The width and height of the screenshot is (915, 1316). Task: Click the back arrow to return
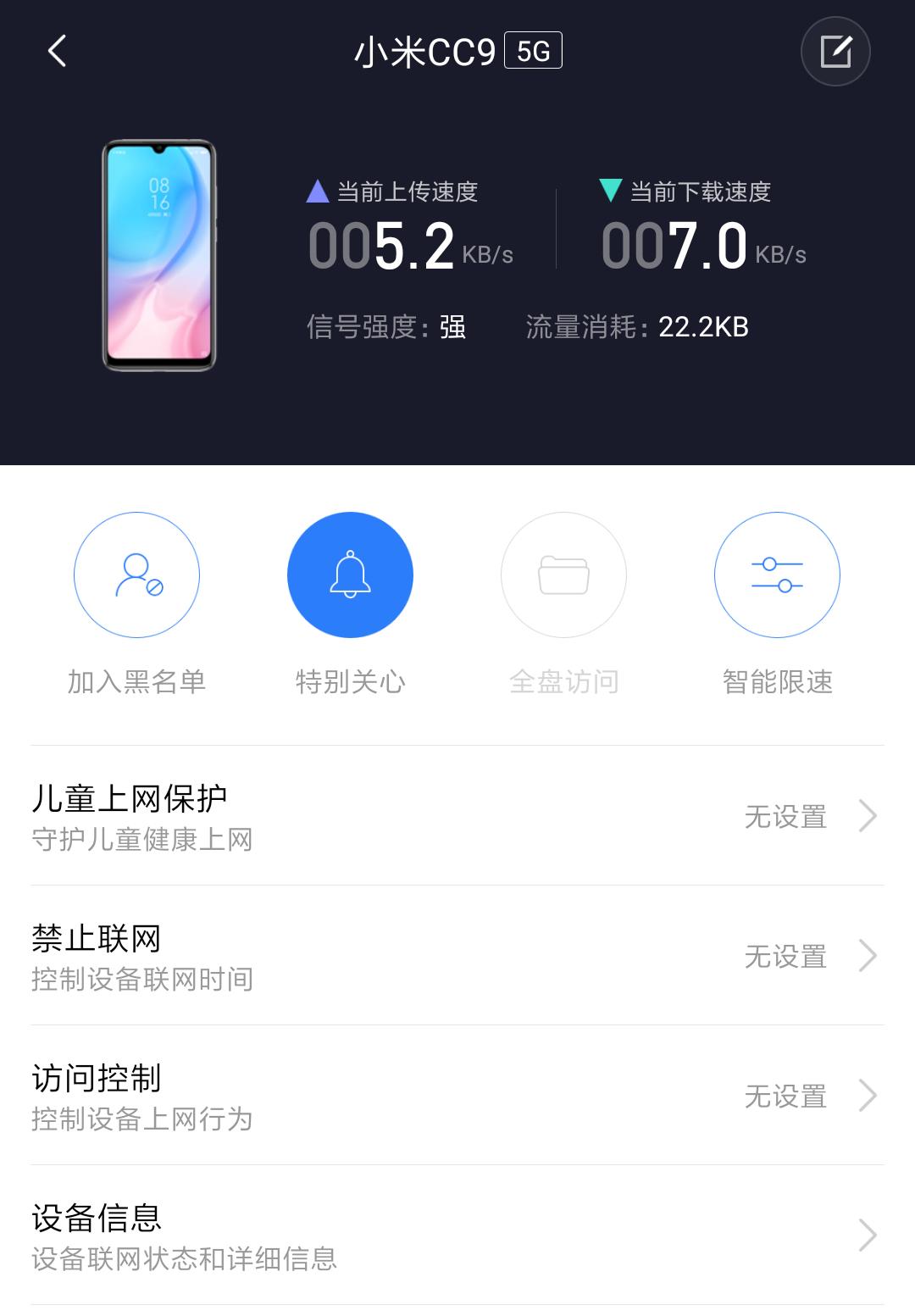click(x=58, y=53)
